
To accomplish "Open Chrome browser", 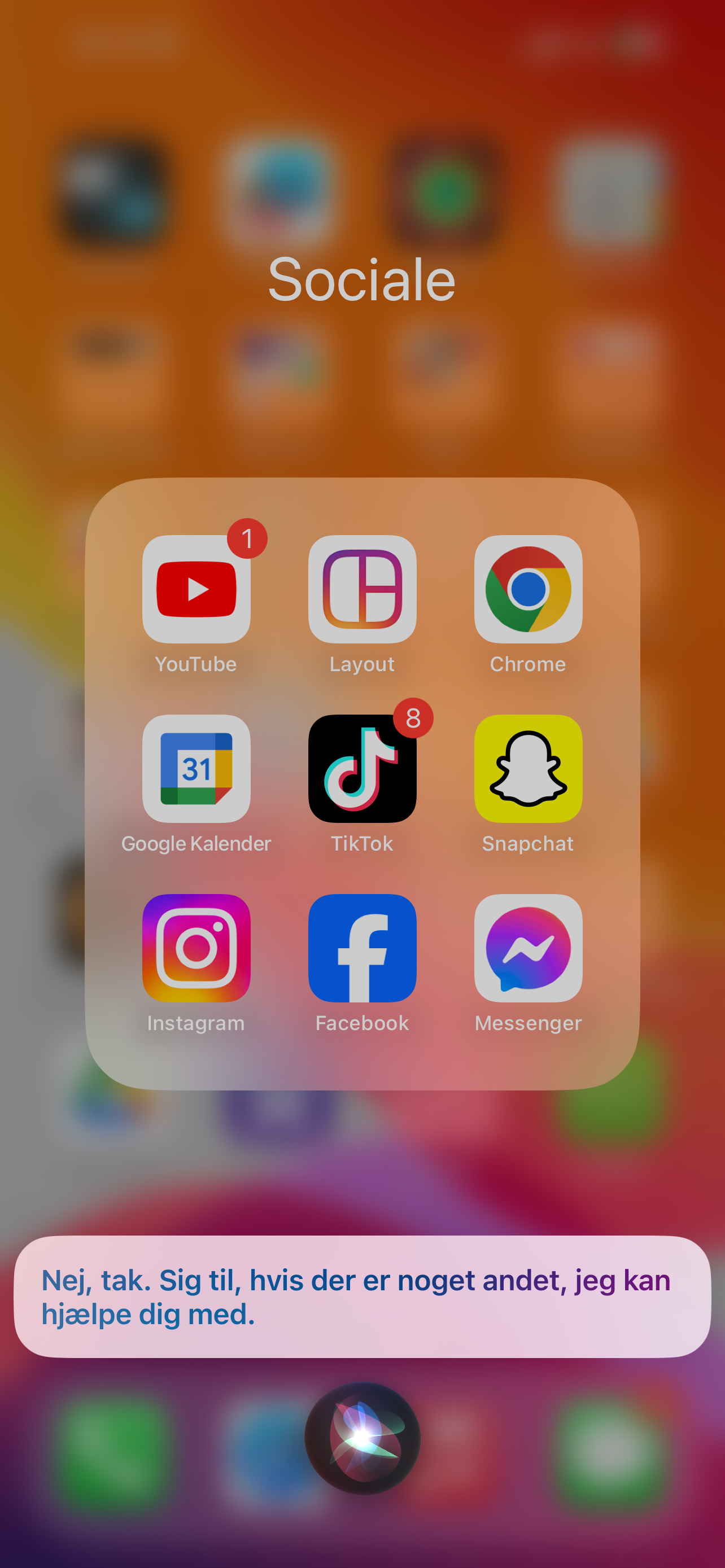I will (529, 589).
